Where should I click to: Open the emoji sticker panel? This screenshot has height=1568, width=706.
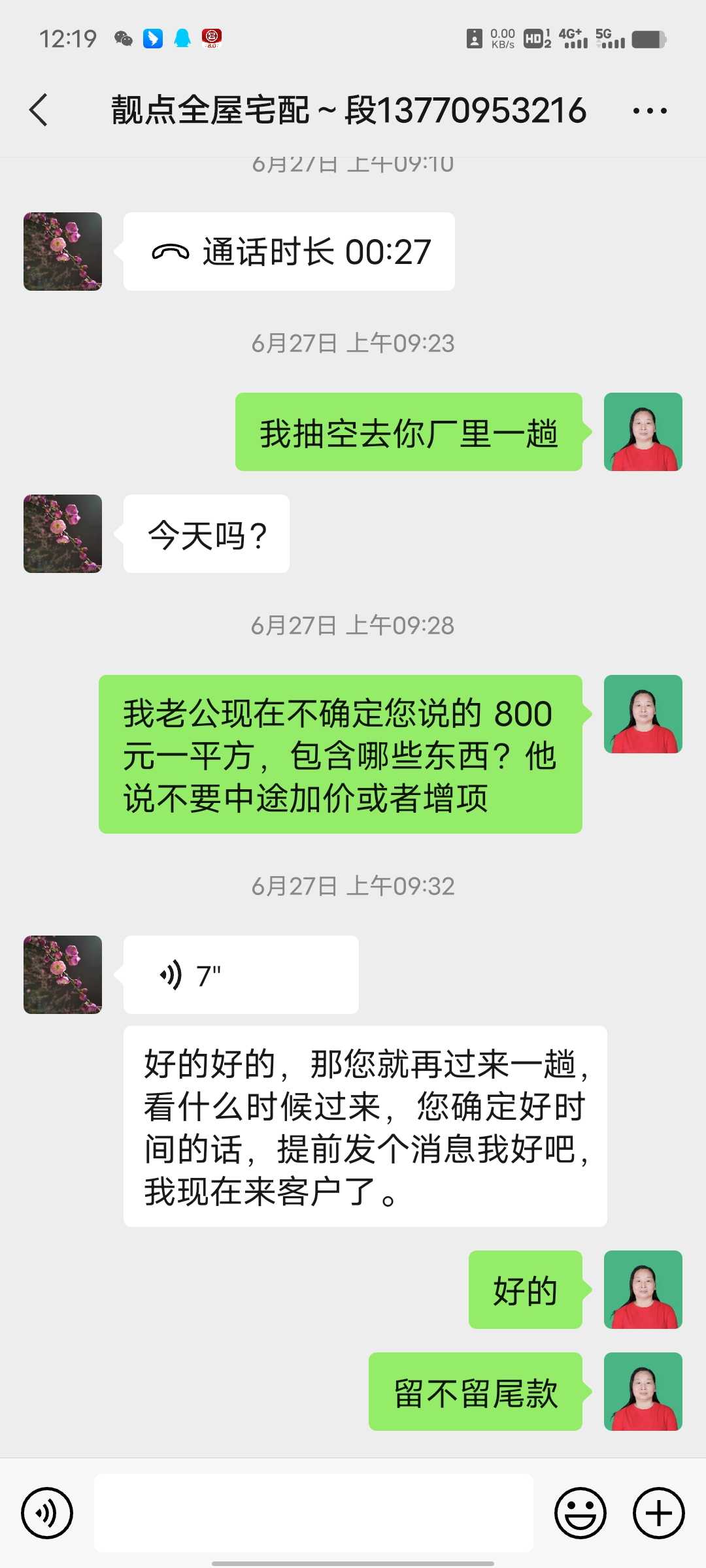click(x=580, y=1513)
